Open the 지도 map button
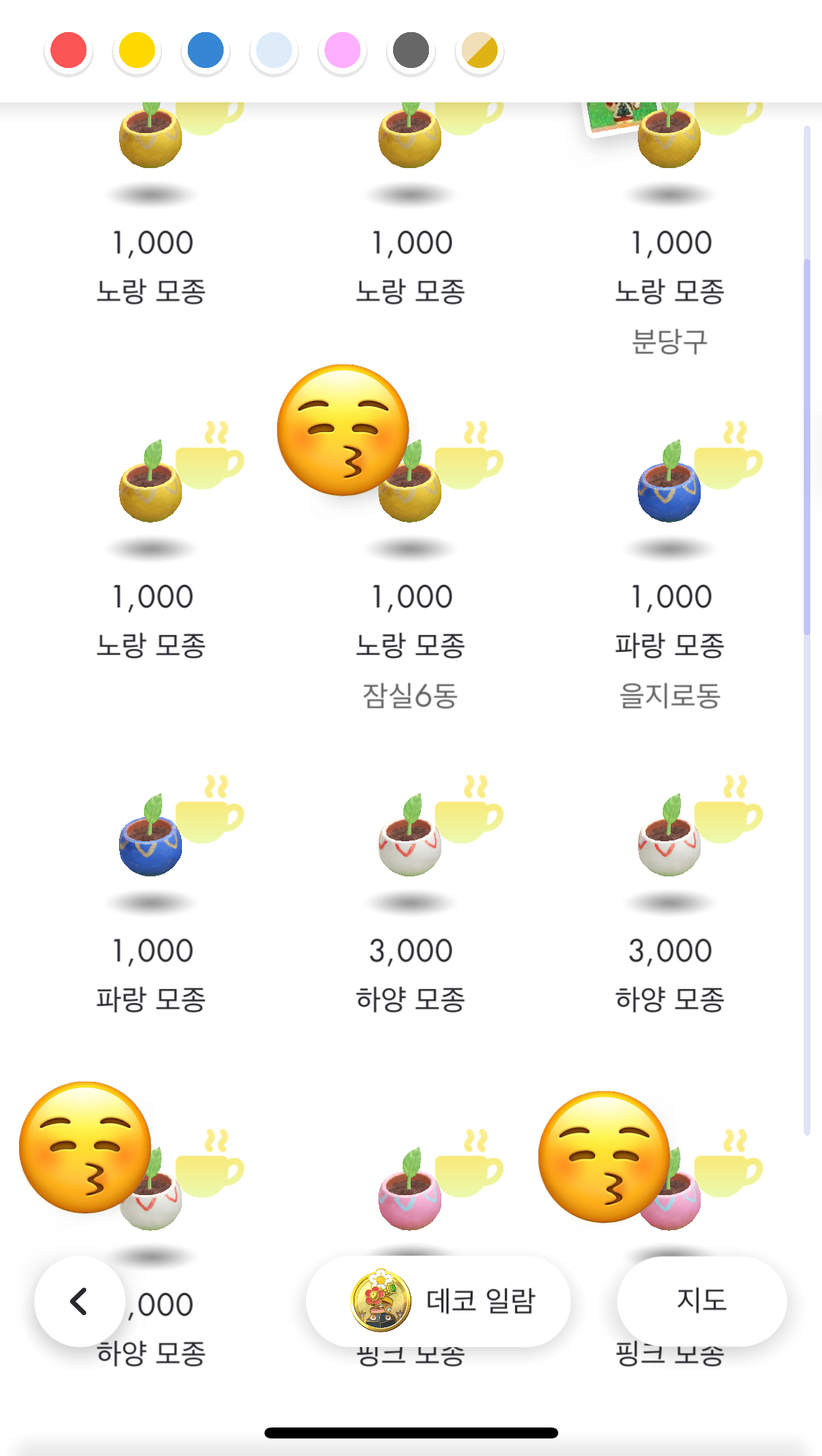The image size is (822, 1456). pyautogui.click(x=701, y=1300)
